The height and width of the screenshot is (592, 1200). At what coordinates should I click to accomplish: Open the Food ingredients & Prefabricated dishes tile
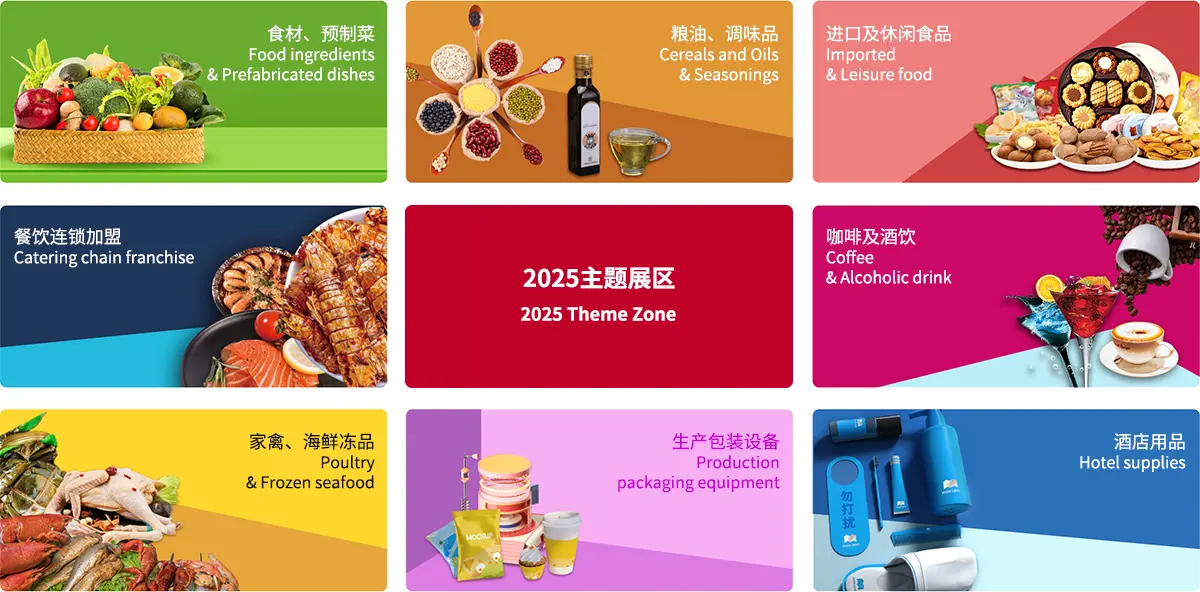pyautogui.click(x=193, y=91)
